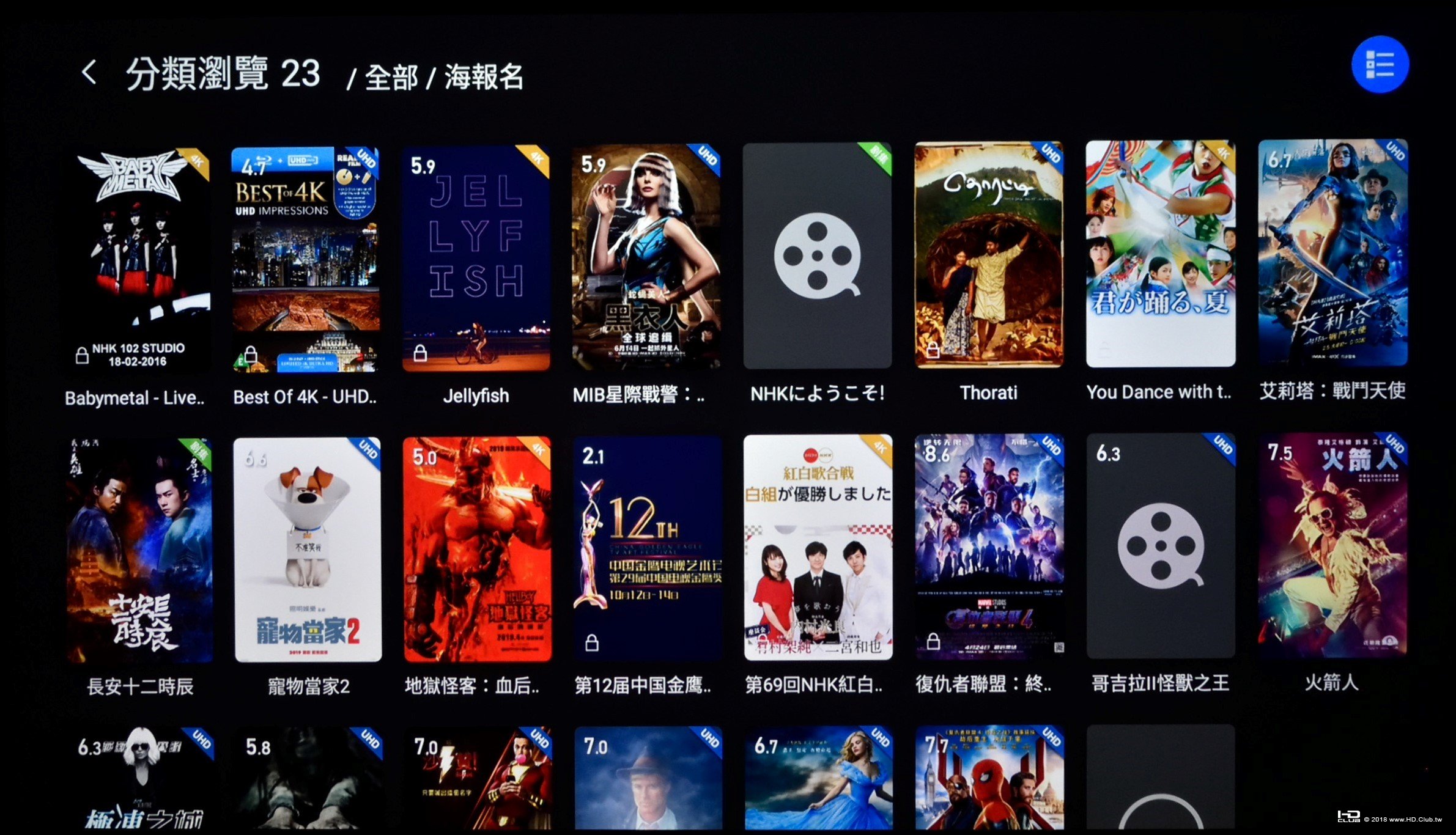This screenshot has height=835, width=1456.
Task: Select Best Of 4K - UHD movie
Action: tap(305, 259)
